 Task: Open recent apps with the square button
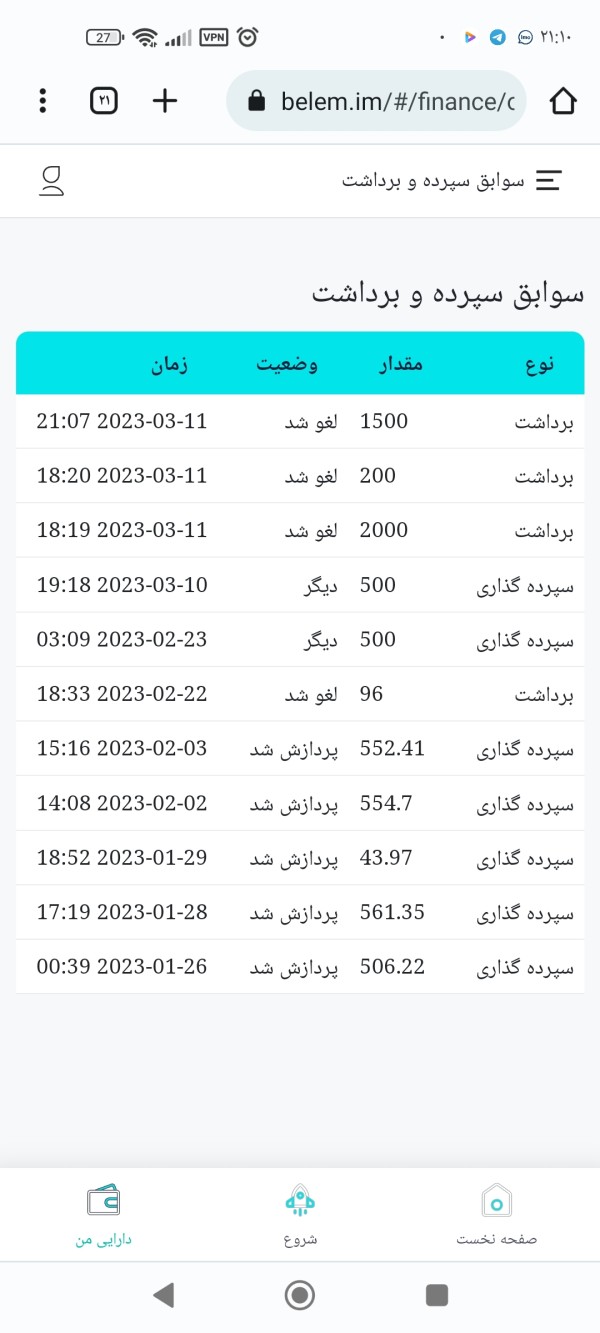tap(437, 1296)
